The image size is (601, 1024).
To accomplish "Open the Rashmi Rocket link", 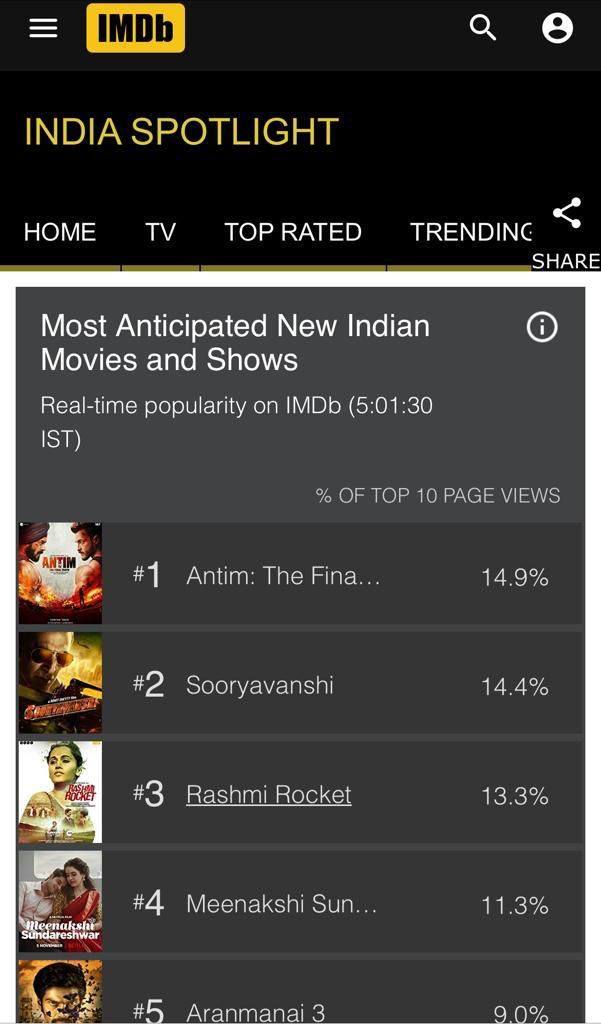I will 269,794.
